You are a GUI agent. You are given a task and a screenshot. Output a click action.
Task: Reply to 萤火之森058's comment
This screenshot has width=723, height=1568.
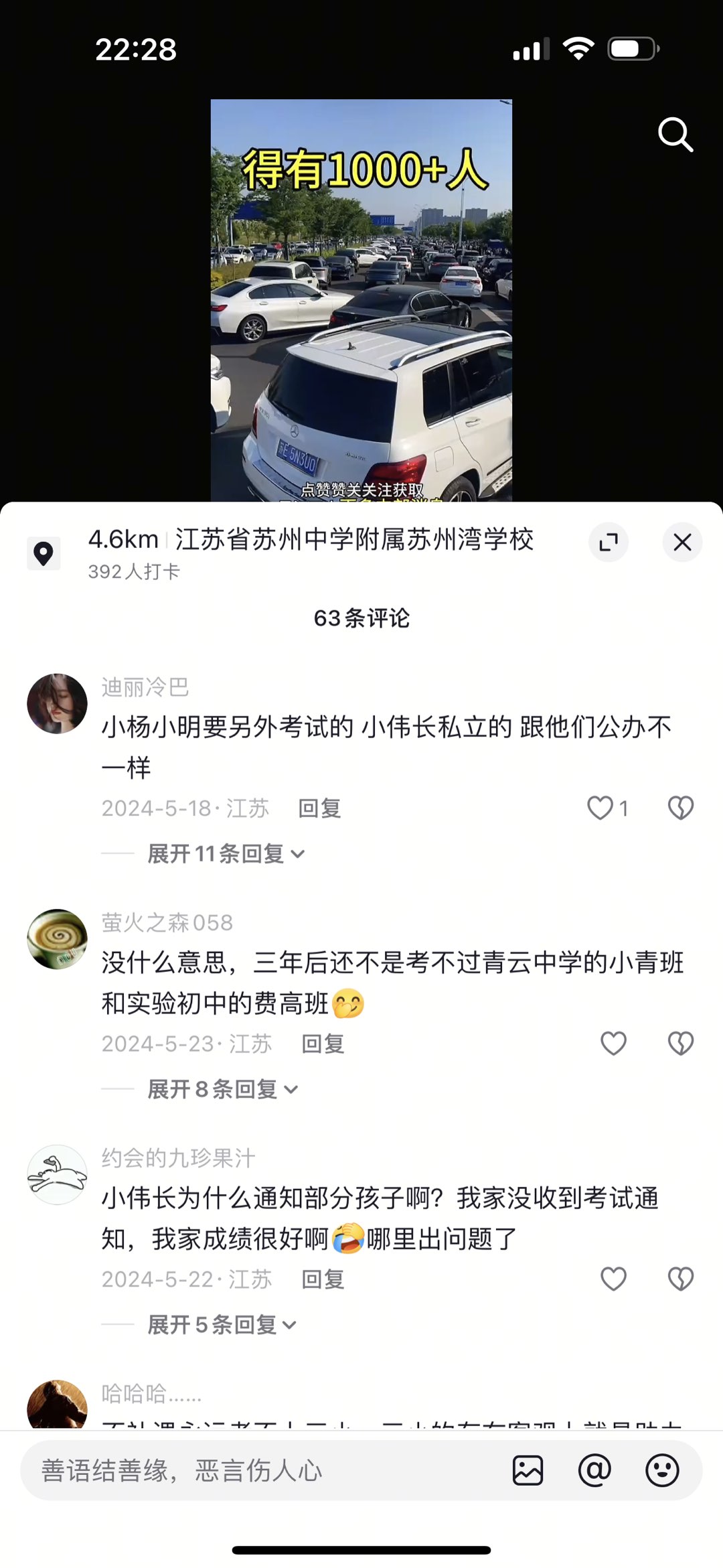point(323,1044)
